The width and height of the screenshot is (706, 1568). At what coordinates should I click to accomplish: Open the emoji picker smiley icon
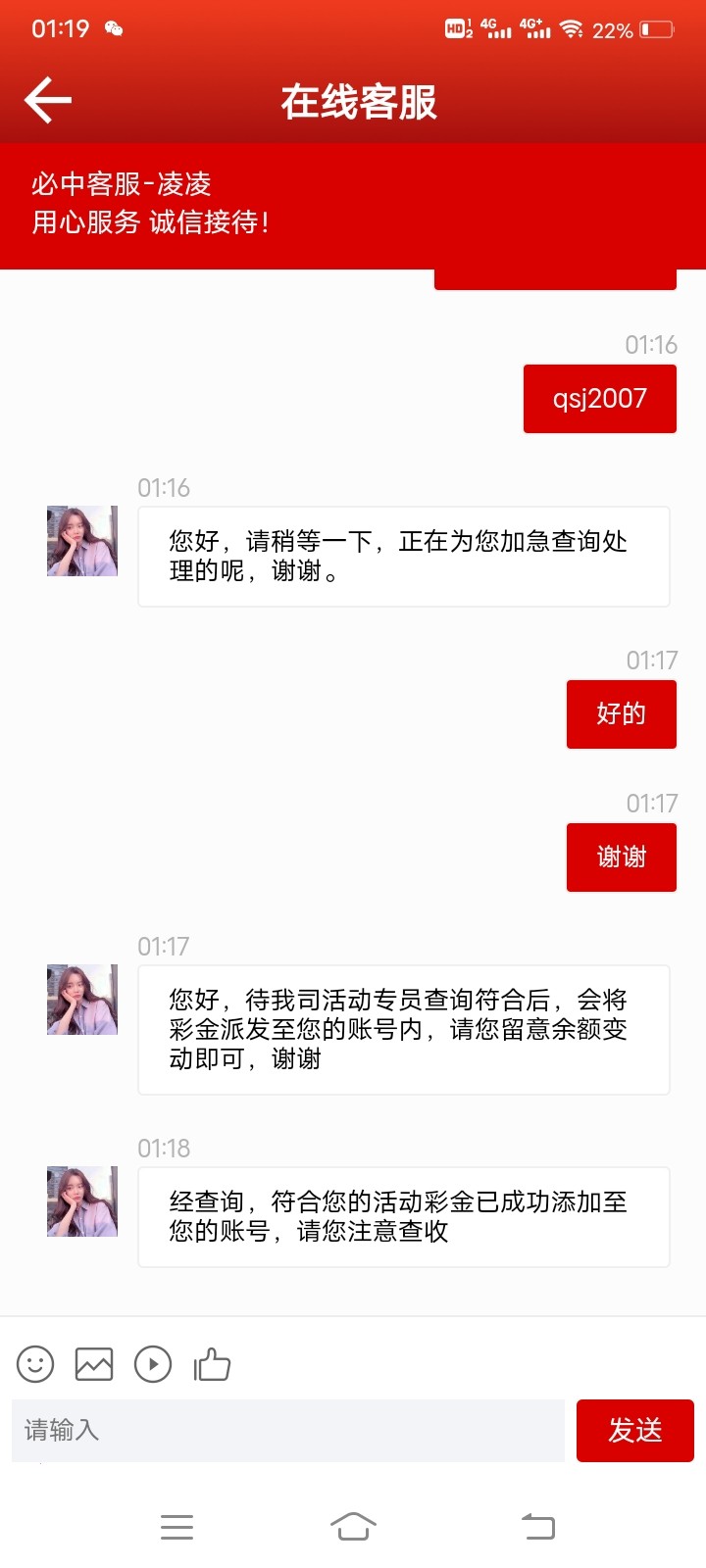(x=34, y=1364)
